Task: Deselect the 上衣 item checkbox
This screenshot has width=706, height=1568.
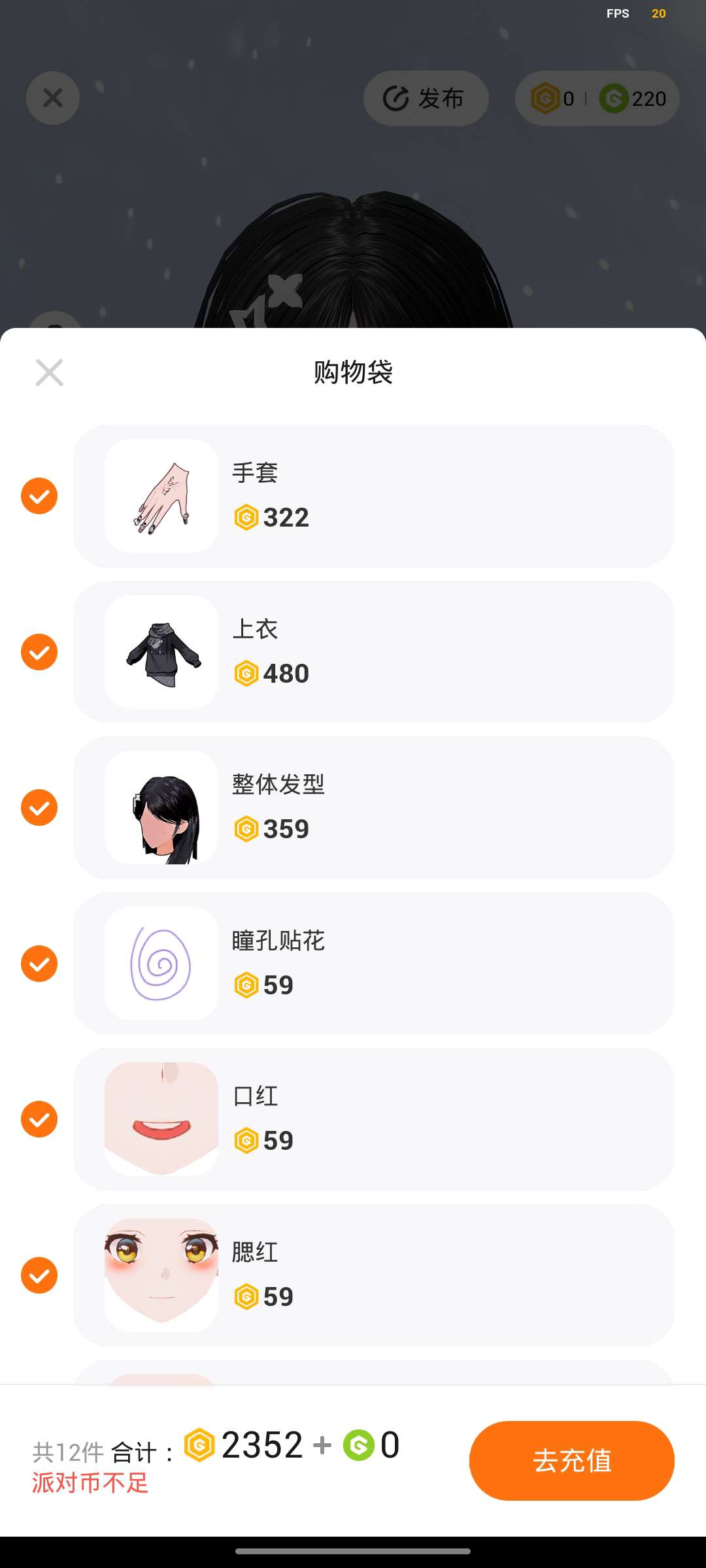Action: 39,652
